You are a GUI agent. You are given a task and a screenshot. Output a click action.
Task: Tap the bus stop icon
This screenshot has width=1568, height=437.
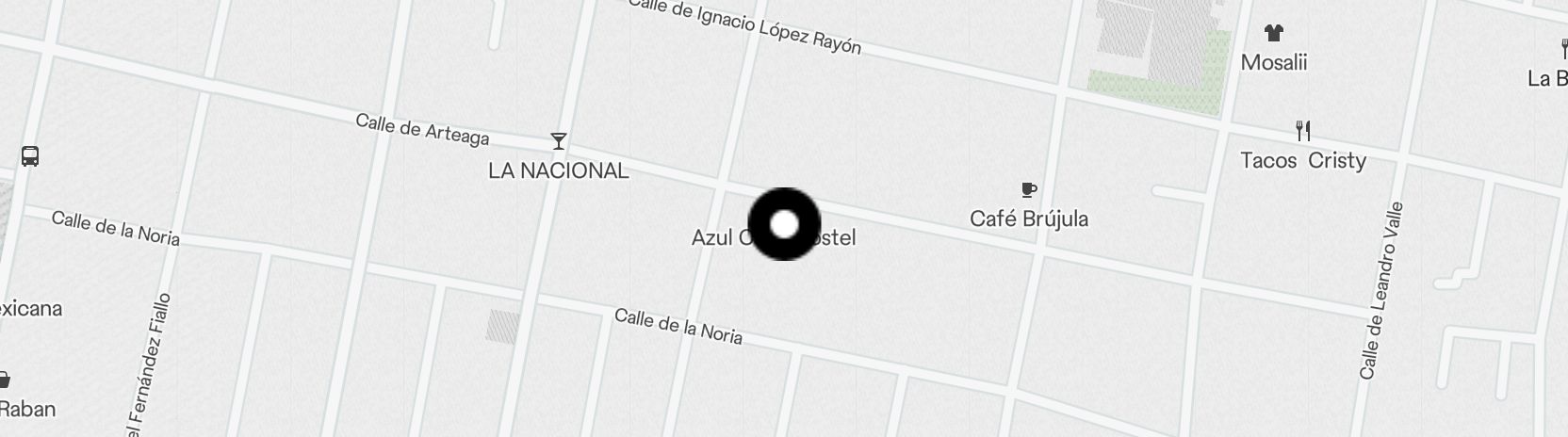pyautogui.click(x=30, y=156)
